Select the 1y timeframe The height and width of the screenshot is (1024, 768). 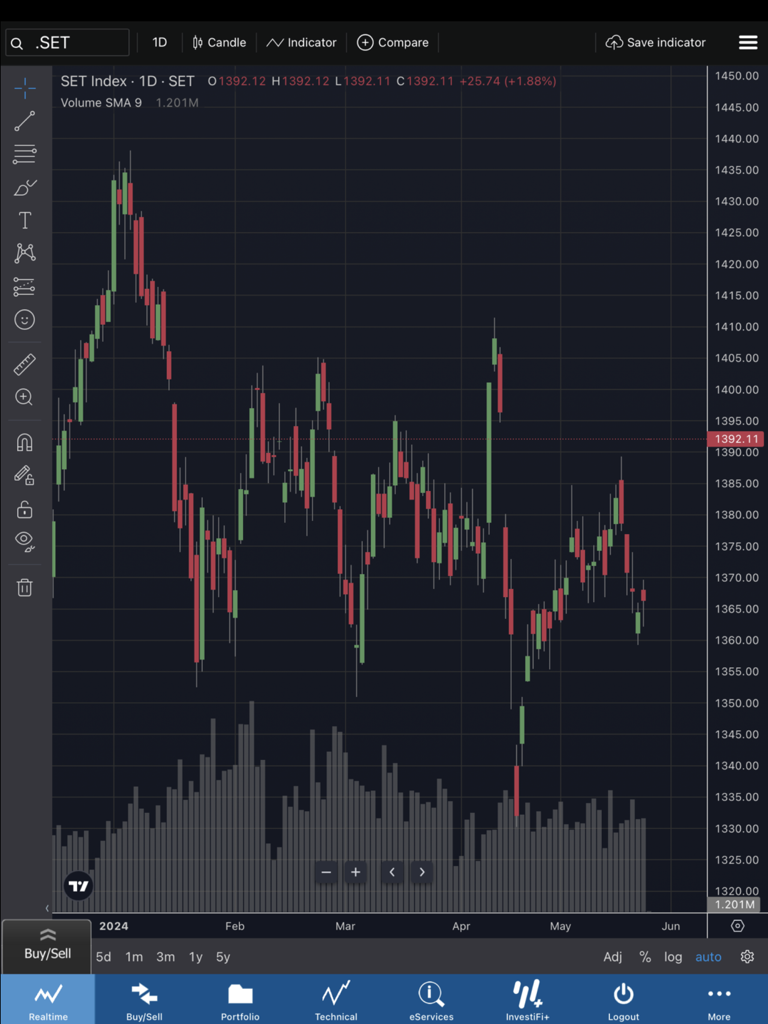pyautogui.click(x=196, y=957)
